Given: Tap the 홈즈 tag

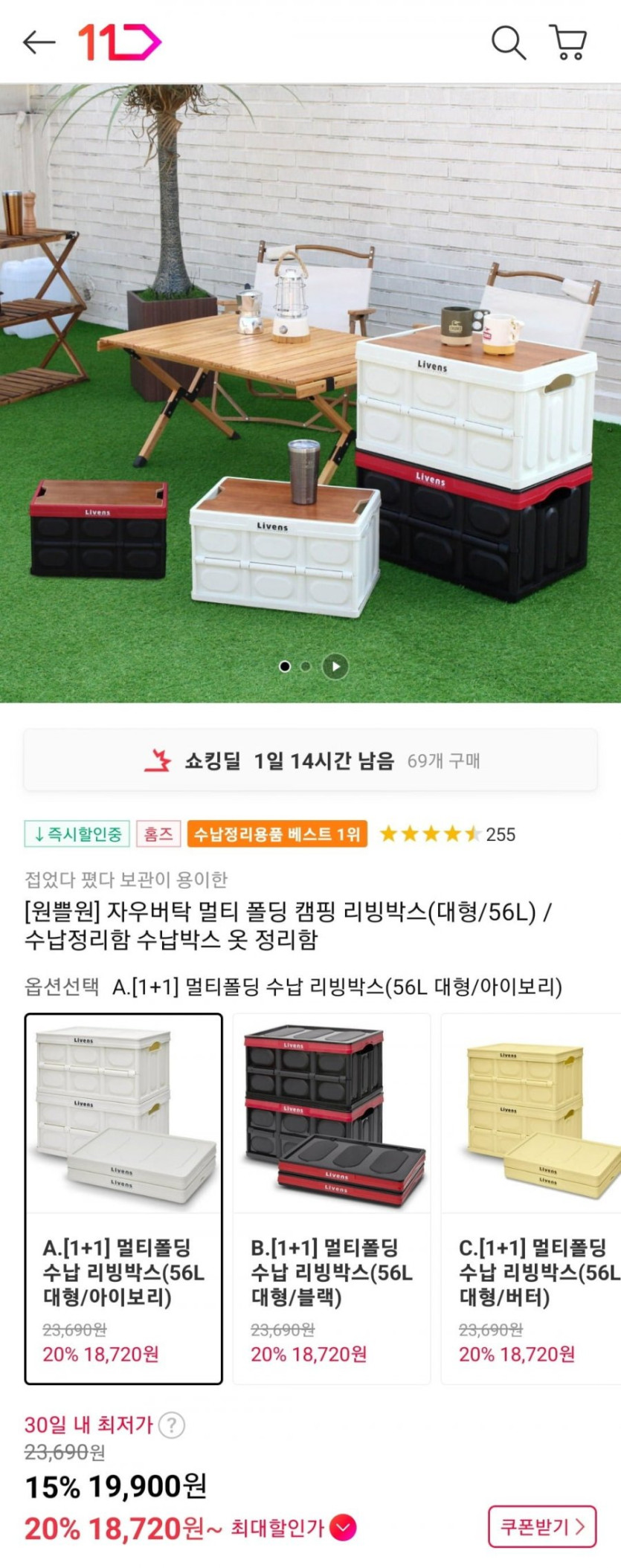Looking at the screenshot, I should pos(158,834).
